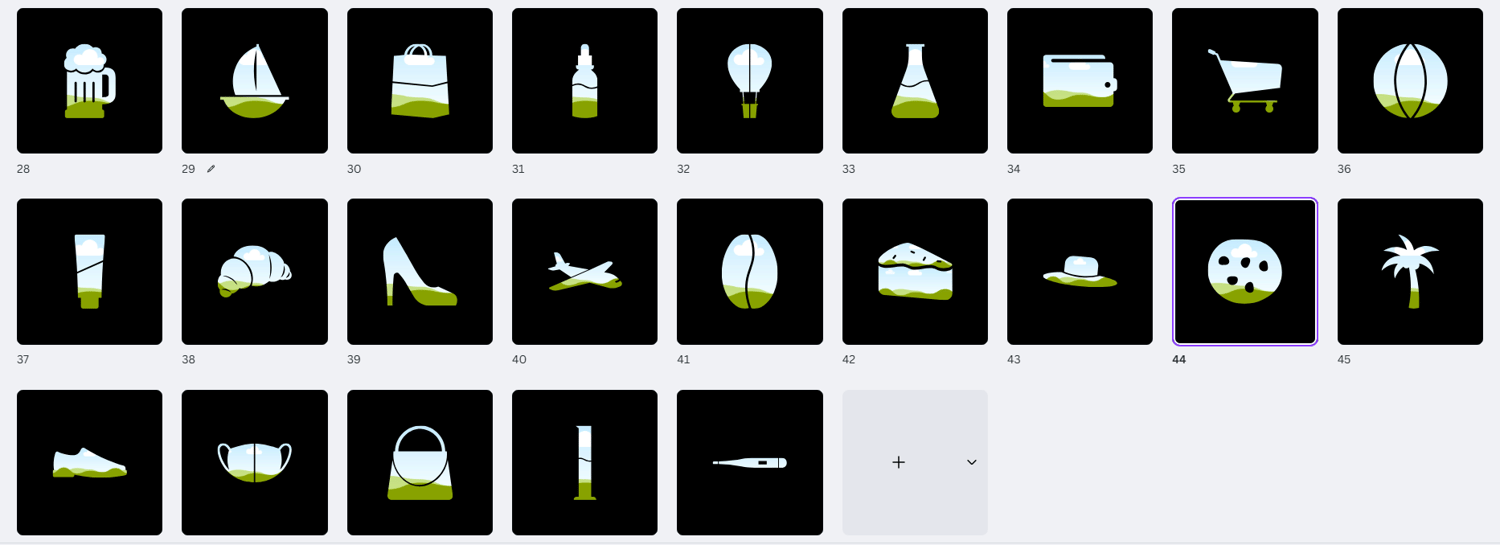This screenshot has width=1500, height=545.
Task: Select the palm tree page 45
Action: [1409, 271]
